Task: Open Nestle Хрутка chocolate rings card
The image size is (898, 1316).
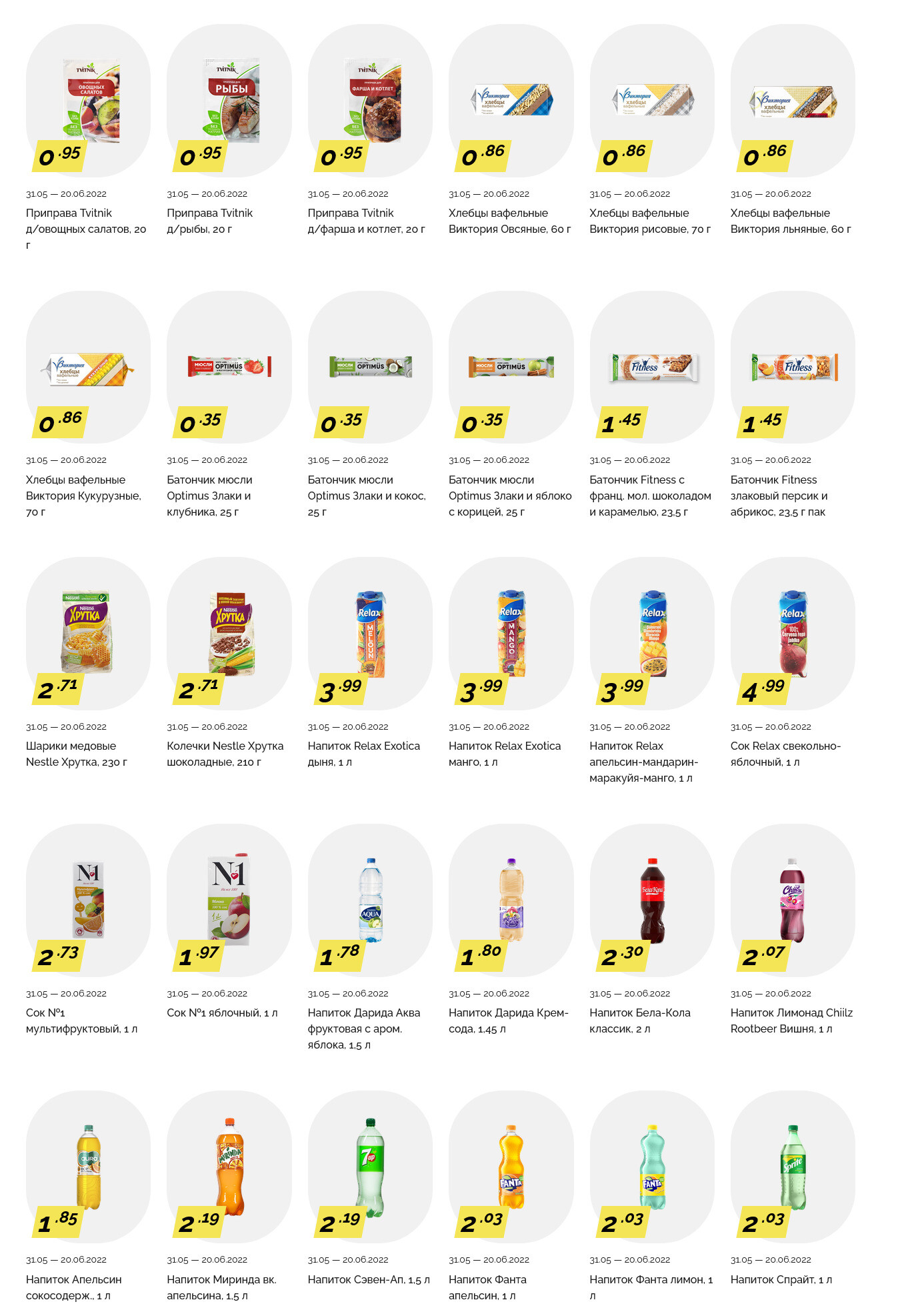Action: click(229, 632)
